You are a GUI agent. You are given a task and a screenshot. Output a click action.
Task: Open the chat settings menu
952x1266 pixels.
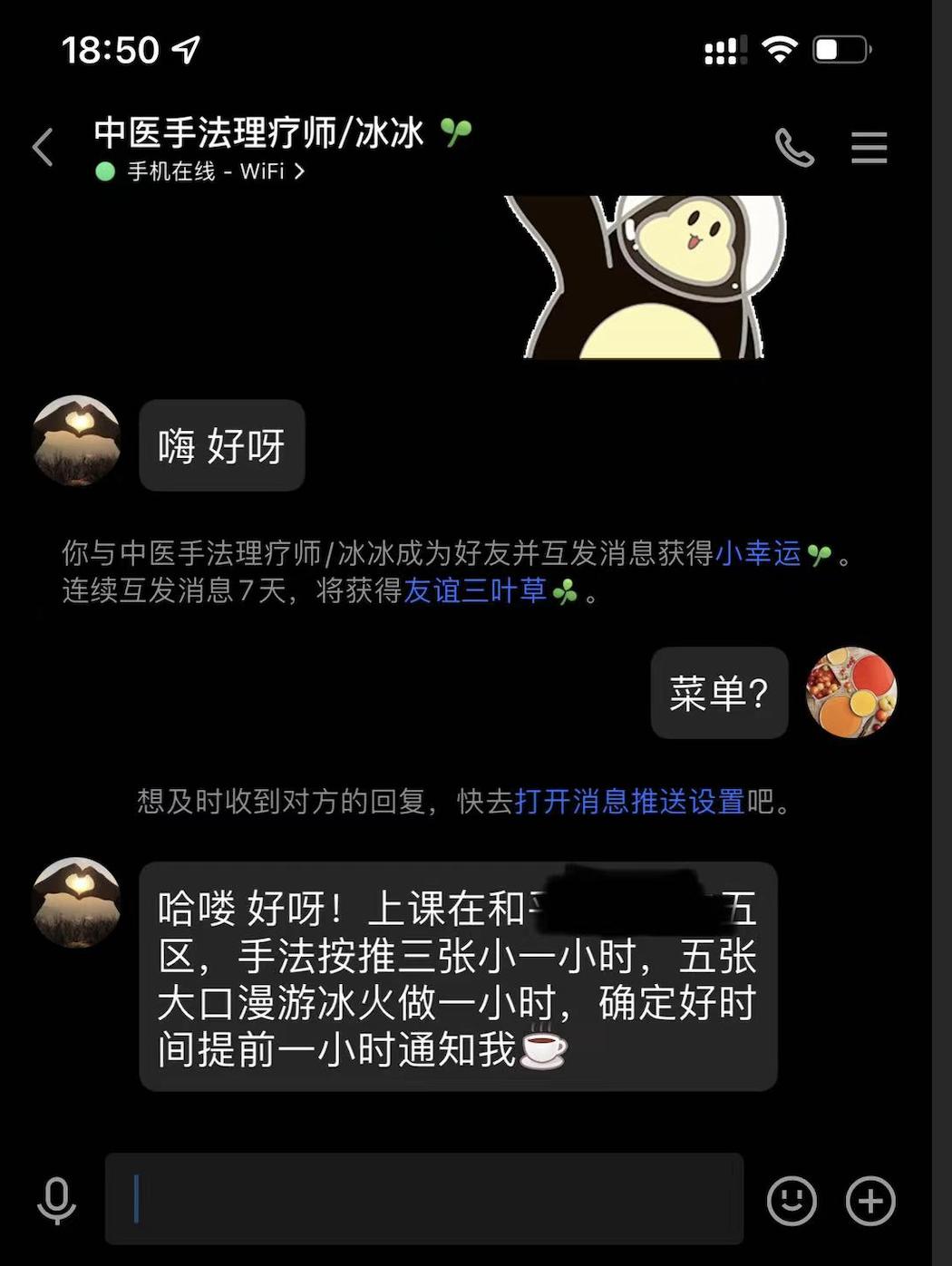click(x=869, y=148)
